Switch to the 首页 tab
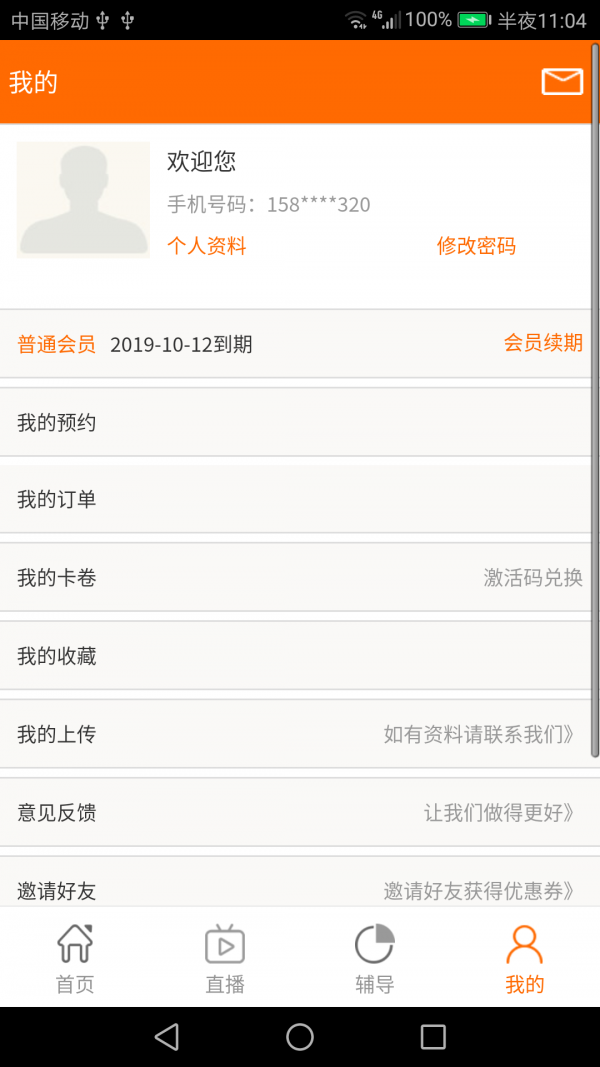Image resolution: width=600 pixels, height=1067 pixels. [x=75, y=958]
